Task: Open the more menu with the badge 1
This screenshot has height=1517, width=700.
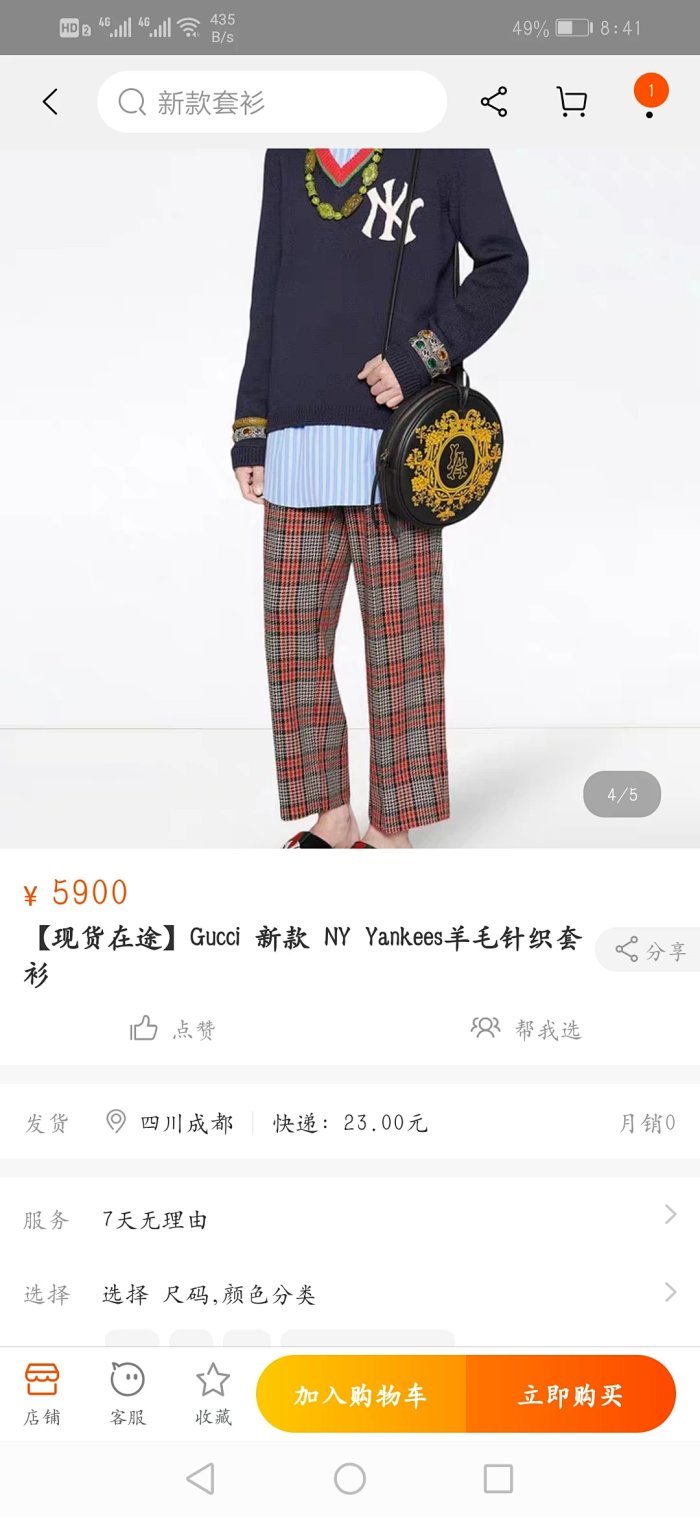Action: pyautogui.click(x=650, y=97)
